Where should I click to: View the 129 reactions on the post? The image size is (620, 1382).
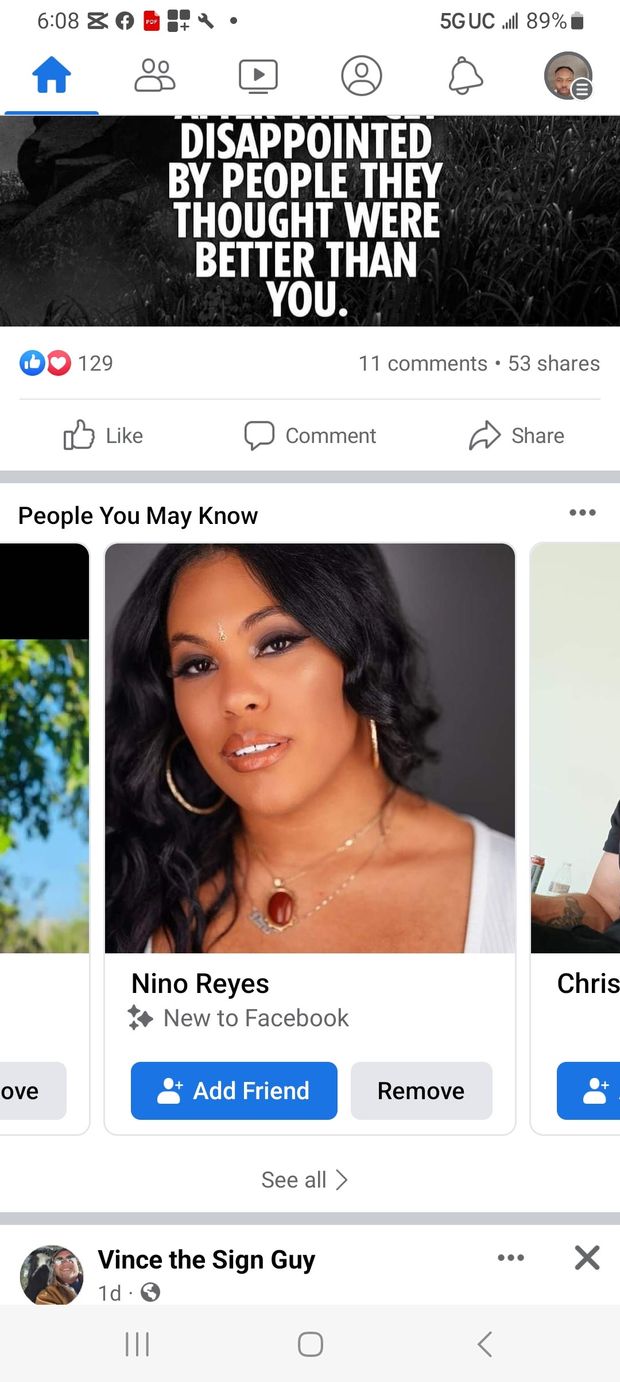[x=67, y=363]
